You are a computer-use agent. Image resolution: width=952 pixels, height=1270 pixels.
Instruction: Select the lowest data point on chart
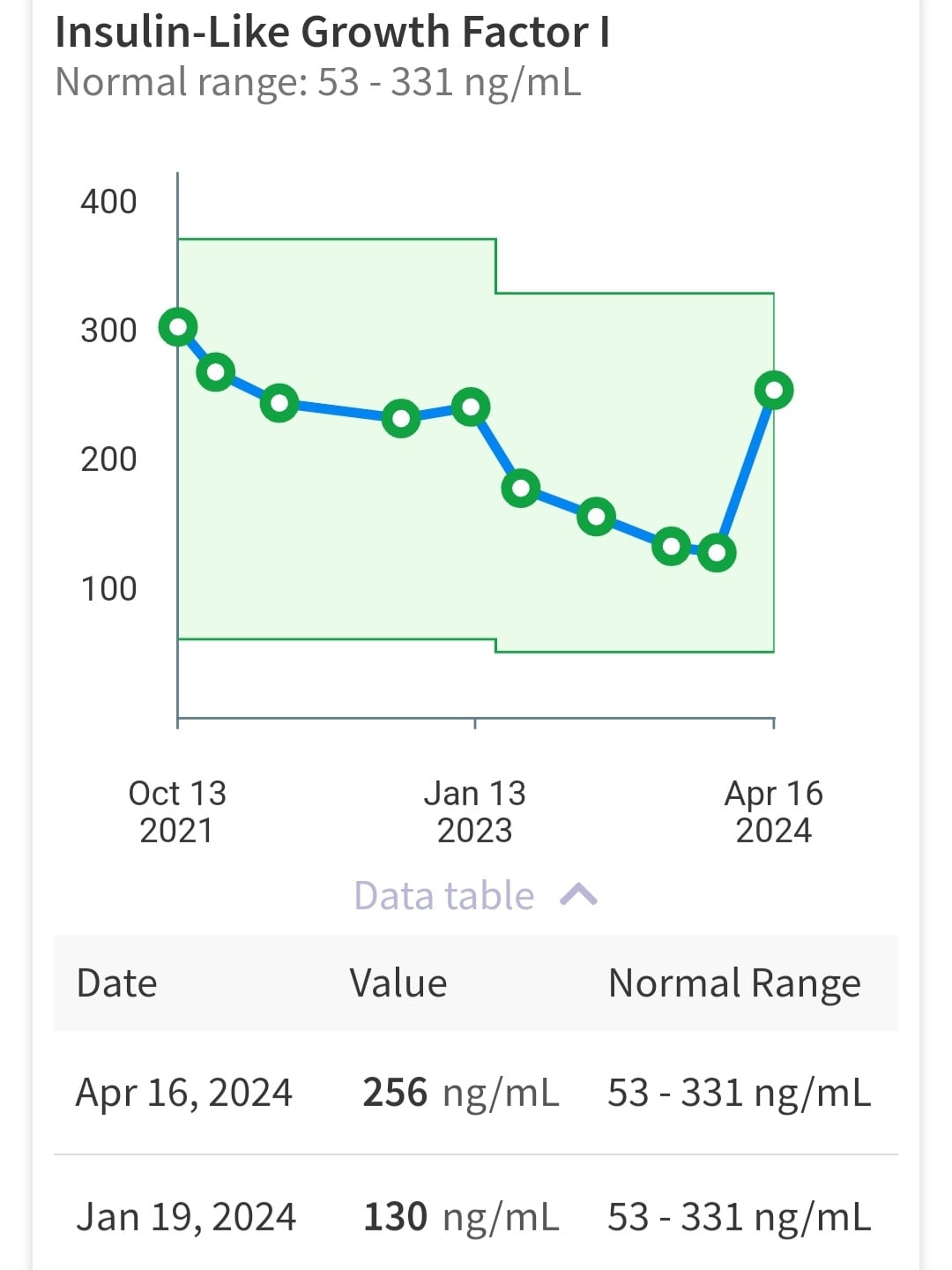tap(717, 553)
